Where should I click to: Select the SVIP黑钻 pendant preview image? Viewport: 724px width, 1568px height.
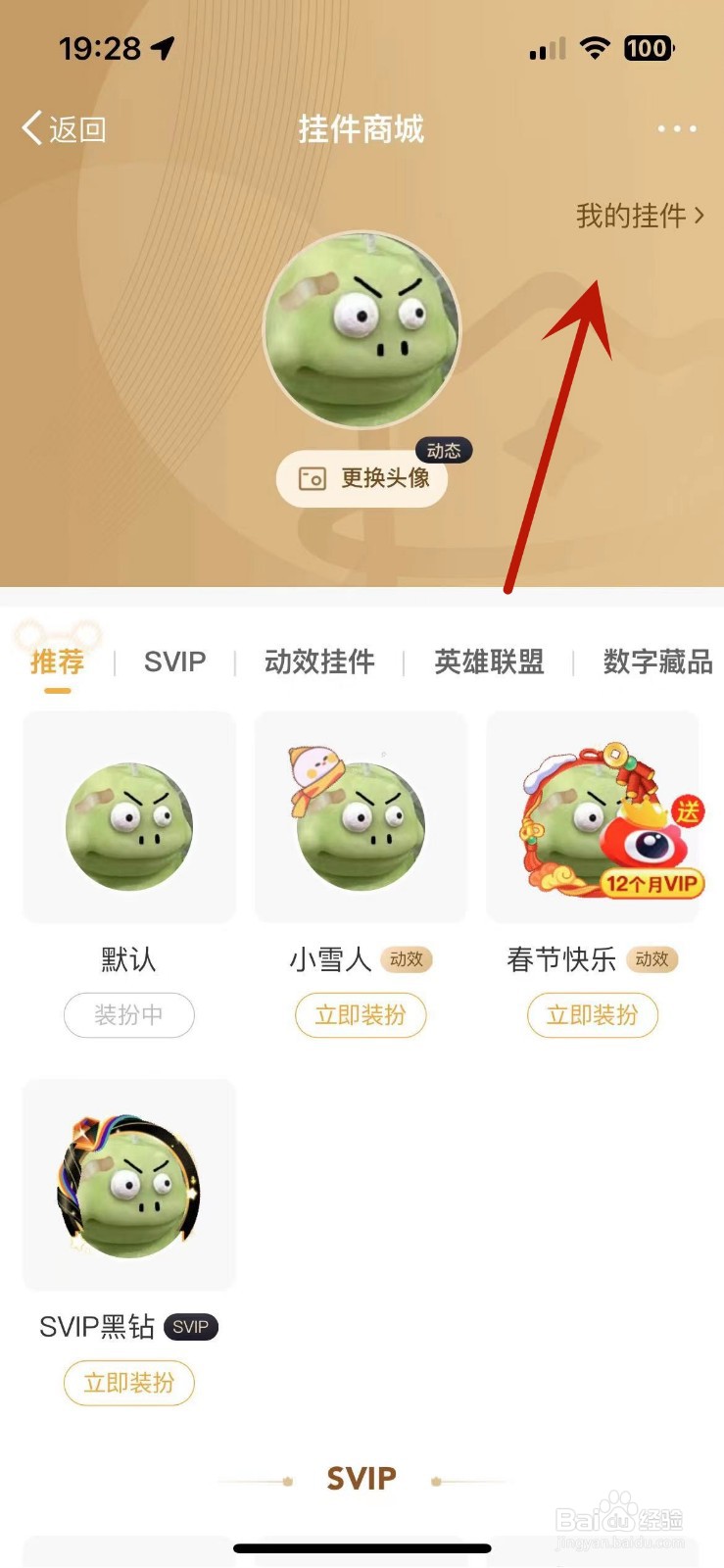[x=128, y=1186]
